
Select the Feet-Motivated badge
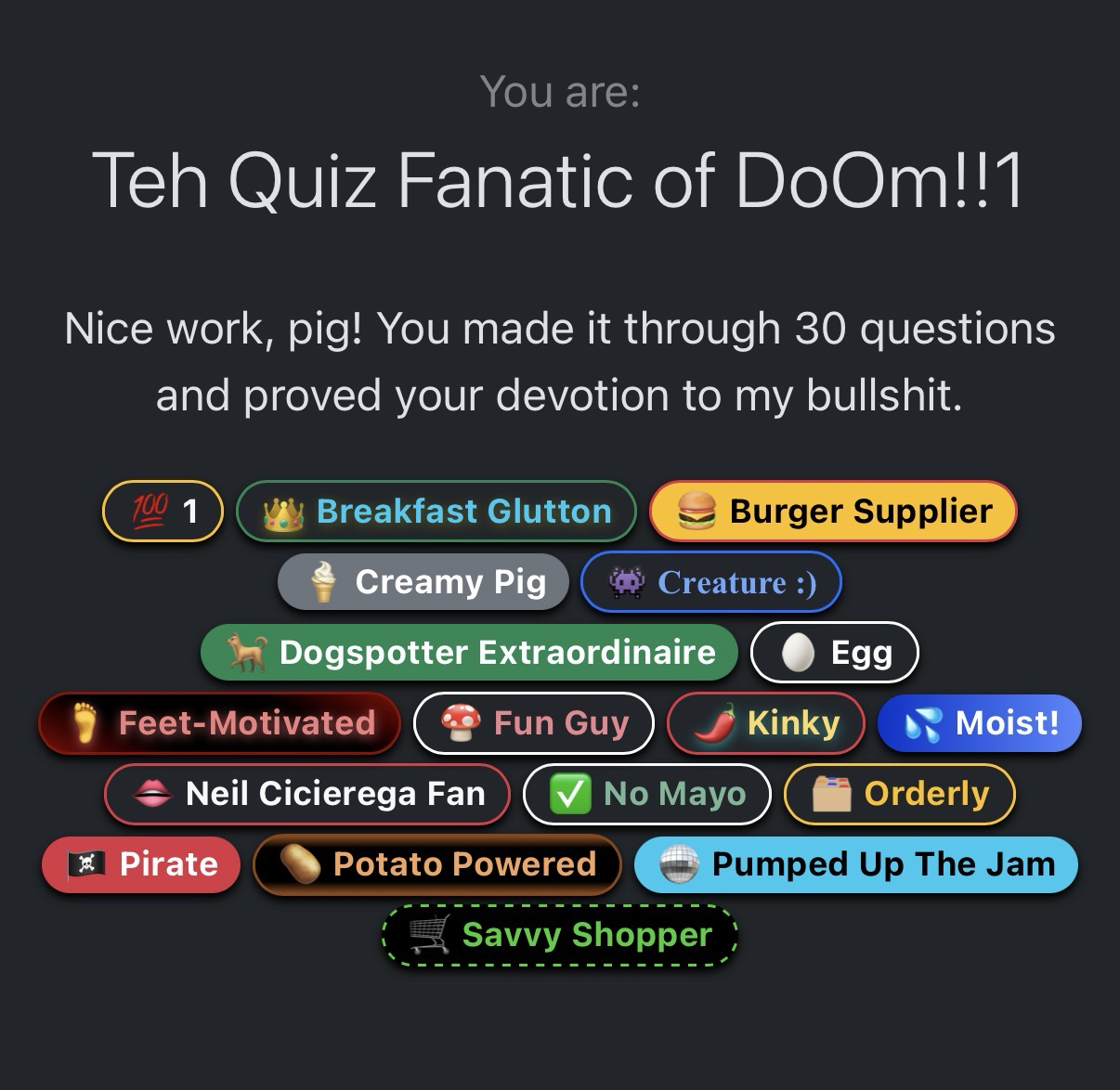coord(219,723)
